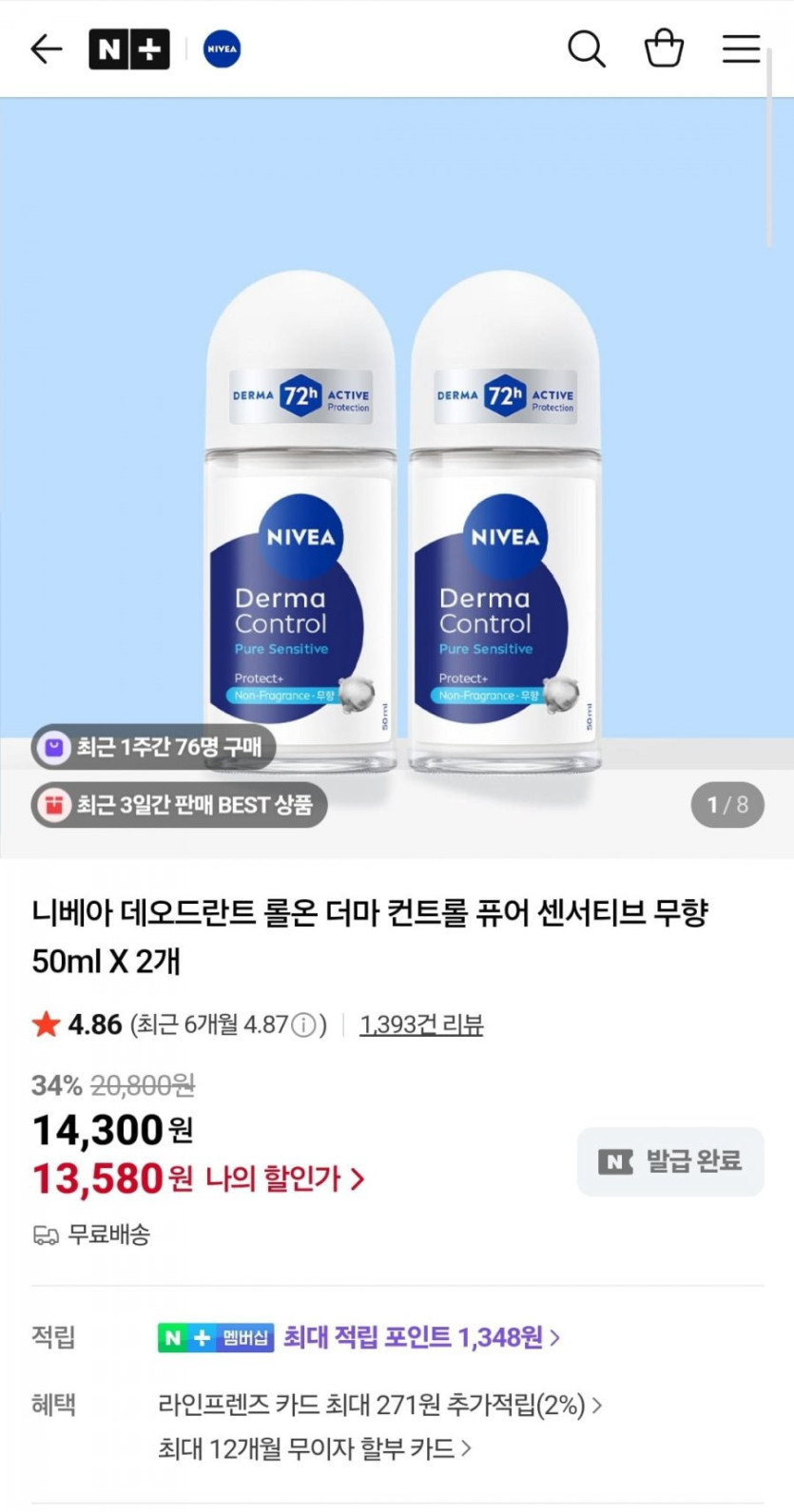The width and height of the screenshot is (794, 1512).
Task: View 나의 할인가 details
Action: click(x=285, y=1179)
